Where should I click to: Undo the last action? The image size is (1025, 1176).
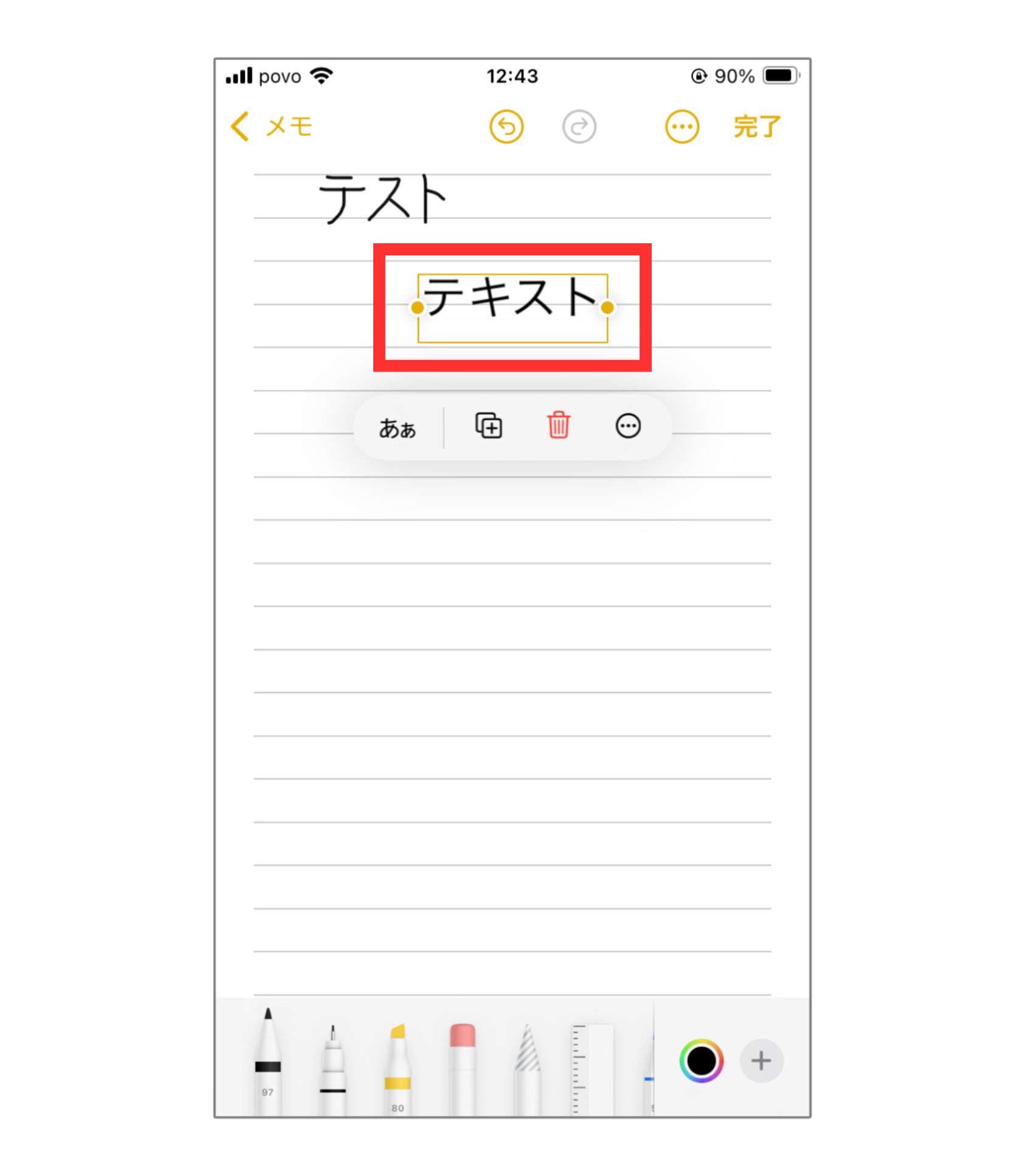506,126
